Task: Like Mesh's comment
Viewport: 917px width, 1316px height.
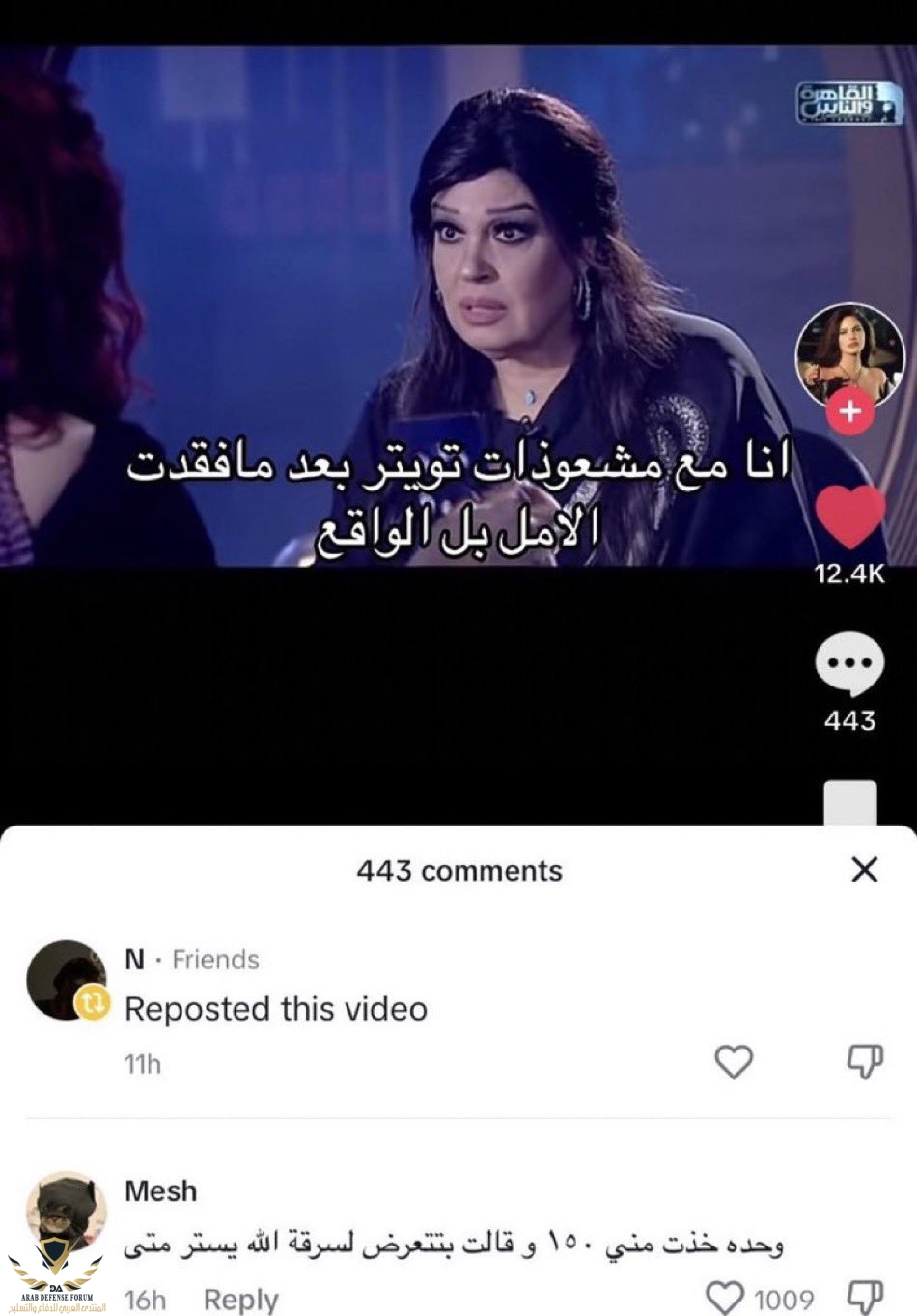Action: [x=726, y=1298]
